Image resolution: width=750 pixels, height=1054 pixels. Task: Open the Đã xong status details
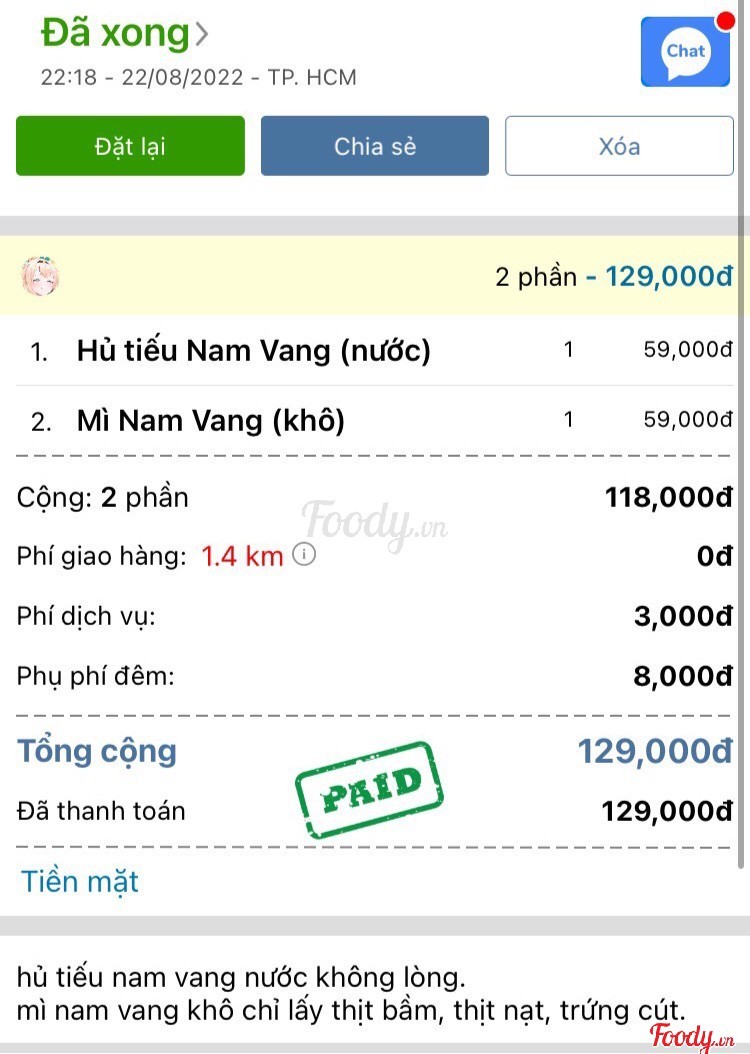click(124, 34)
